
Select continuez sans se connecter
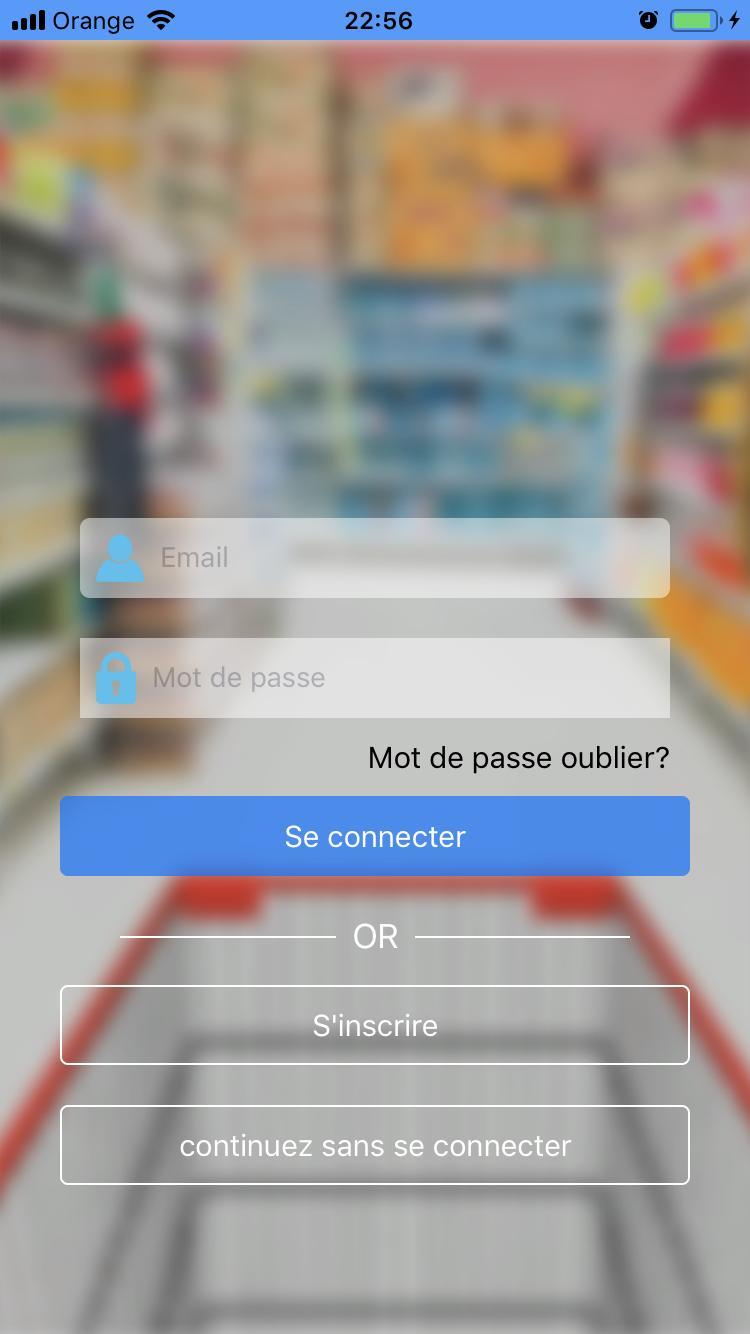(x=375, y=1145)
